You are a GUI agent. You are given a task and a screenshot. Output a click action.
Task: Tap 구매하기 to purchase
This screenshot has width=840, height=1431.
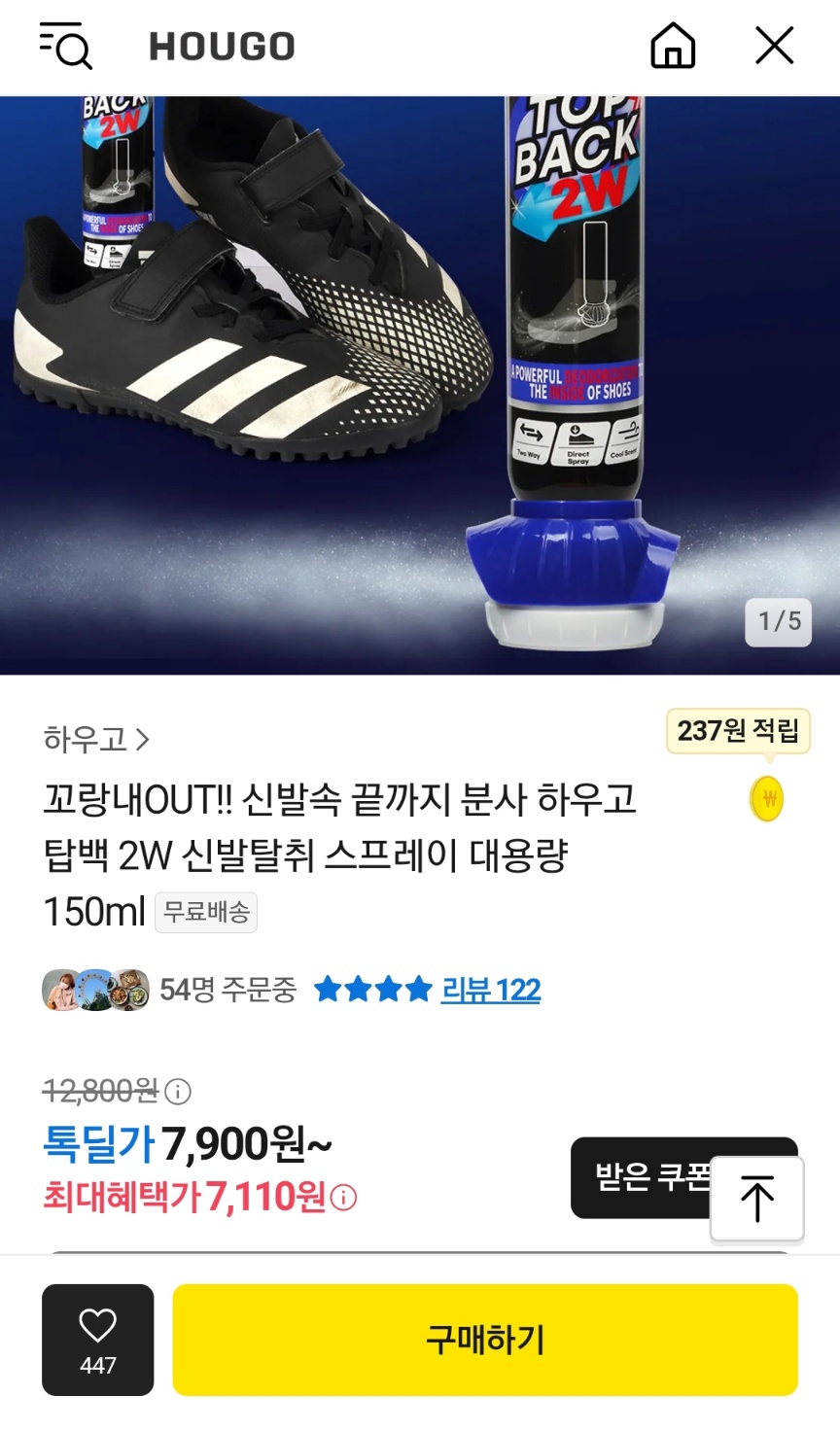click(485, 1340)
